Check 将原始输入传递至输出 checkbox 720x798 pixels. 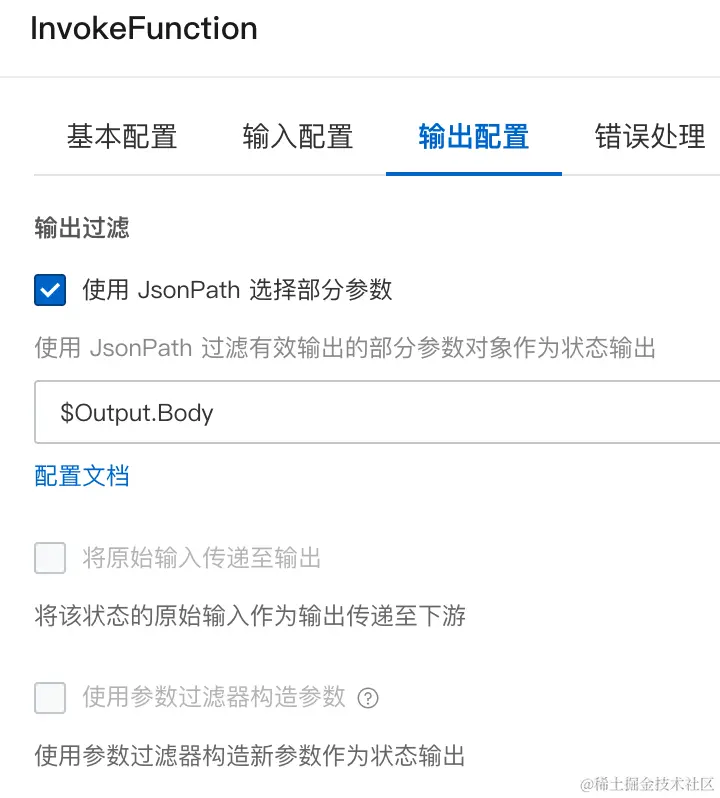[x=50, y=558]
